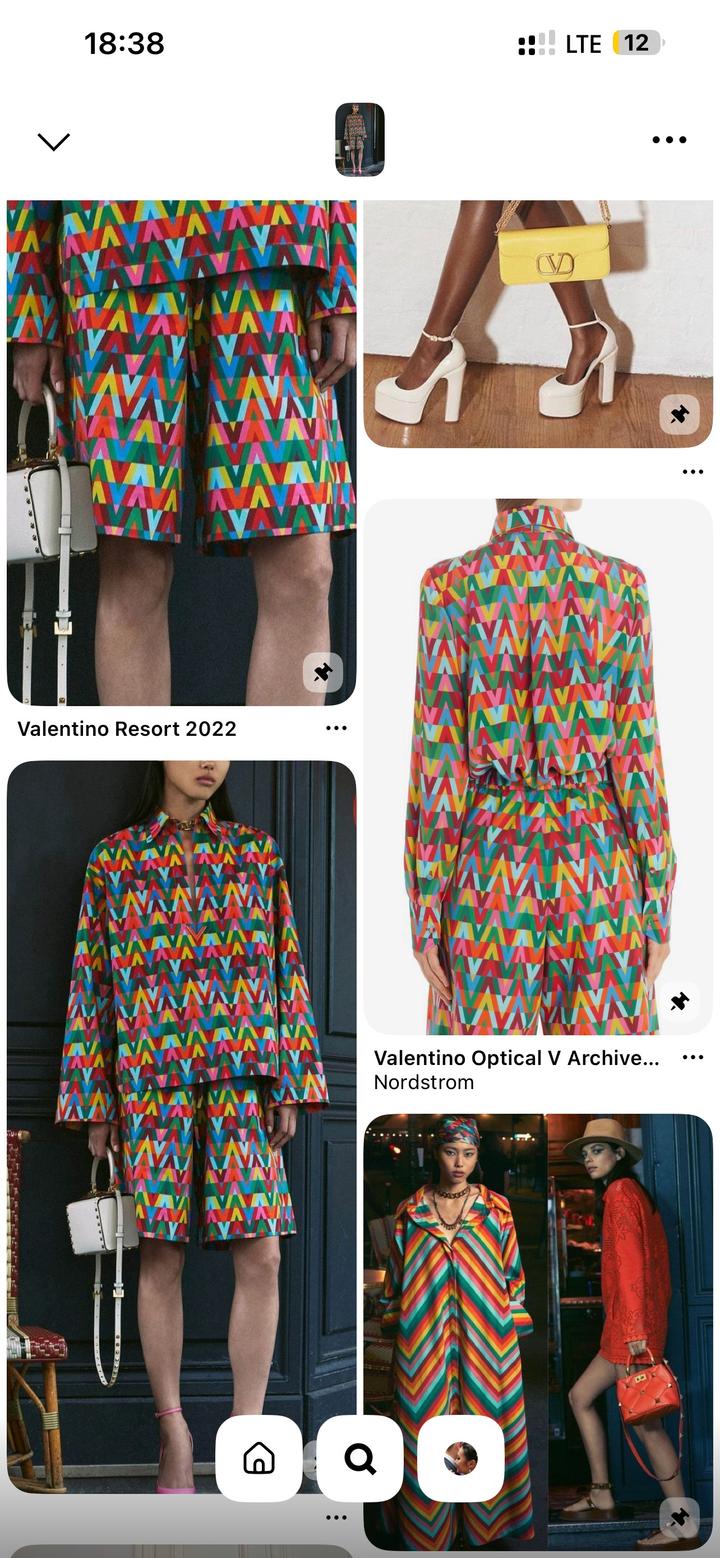Open more options for Valentino Resort 2022

(337, 728)
